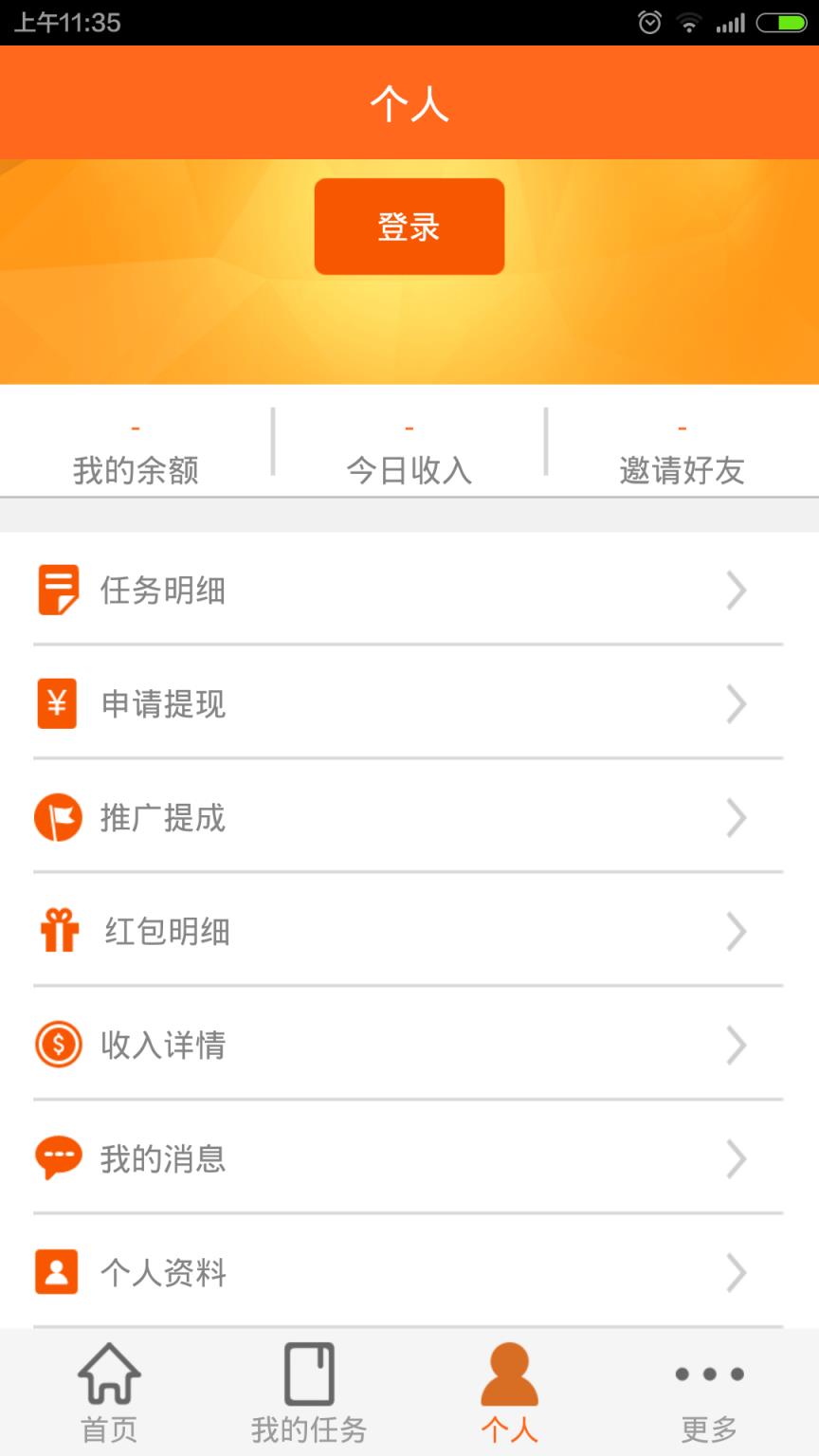Expand 任务明细 via its chevron arrow
The image size is (819, 1456).
tap(737, 590)
